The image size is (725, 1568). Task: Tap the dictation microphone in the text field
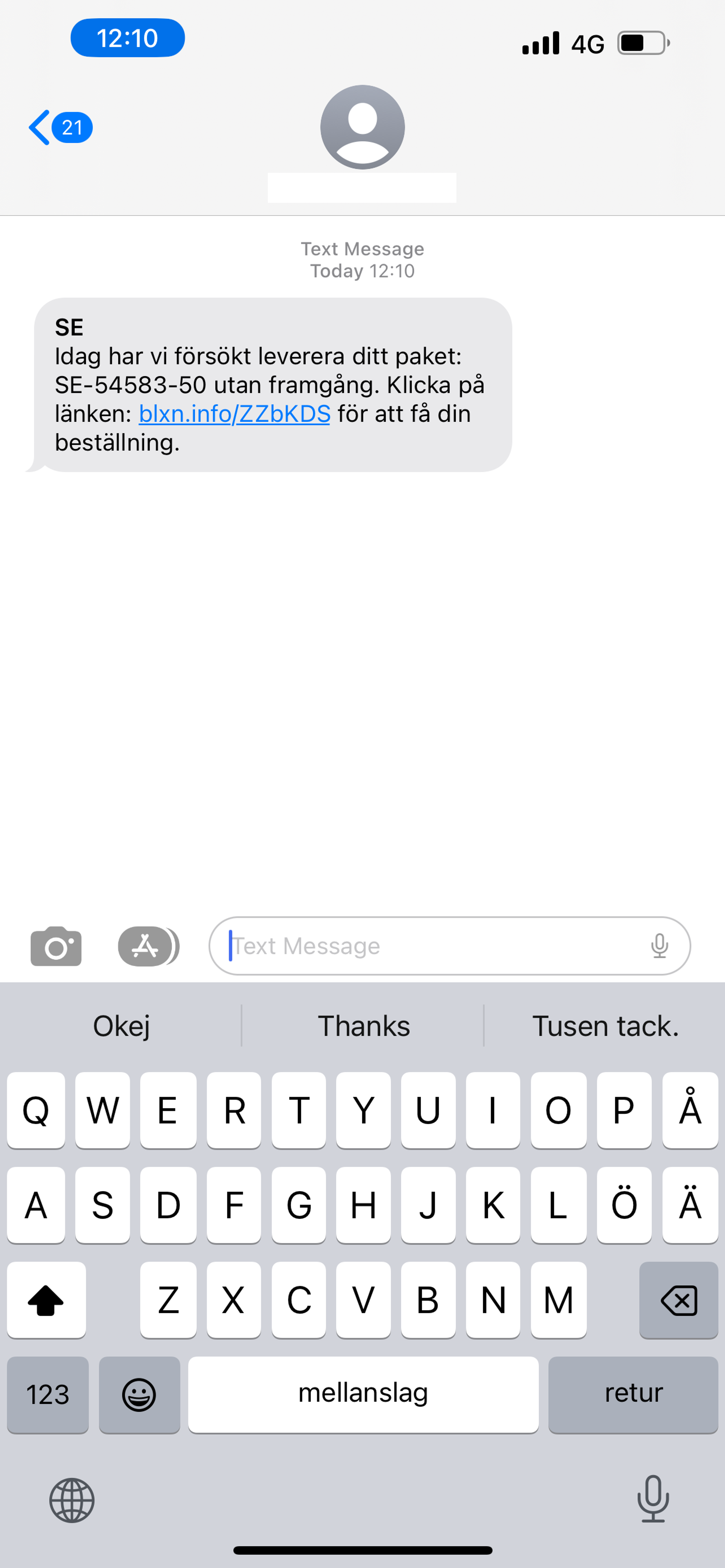(659, 946)
